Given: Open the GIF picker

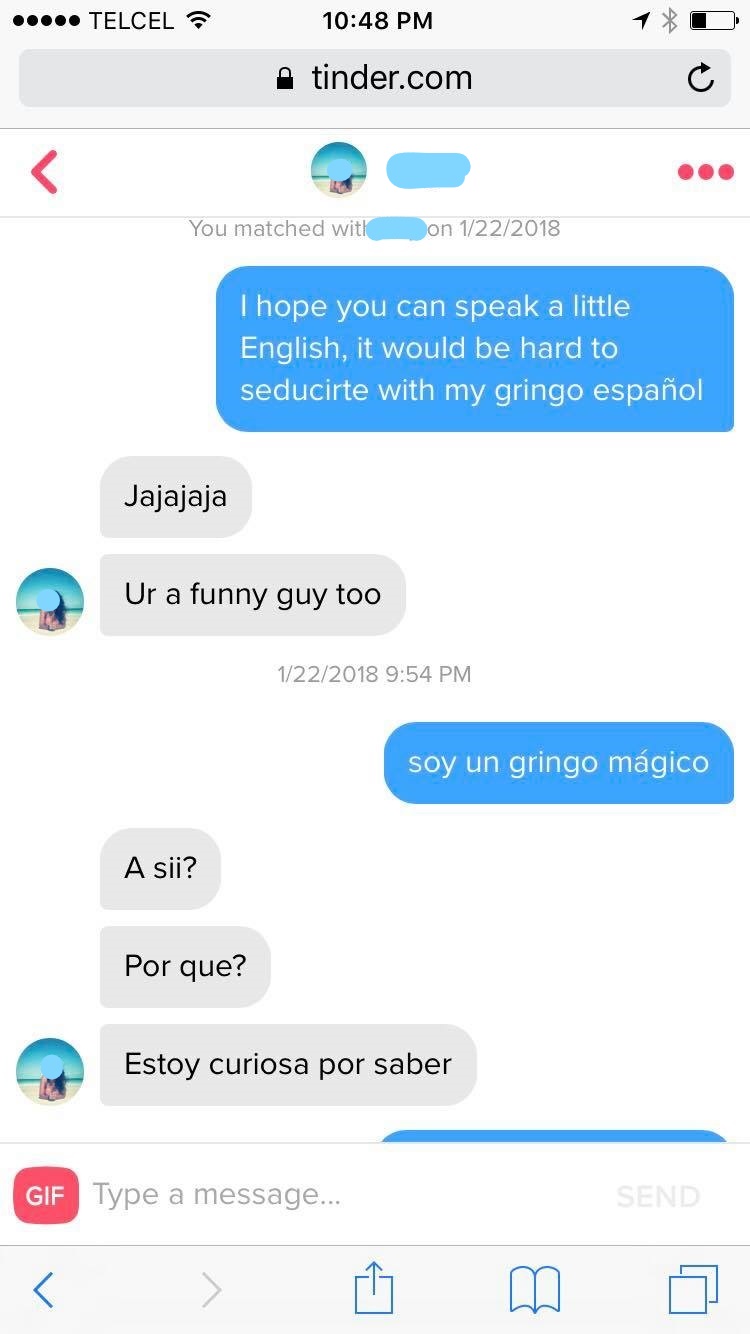Looking at the screenshot, I should click(46, 1196).
